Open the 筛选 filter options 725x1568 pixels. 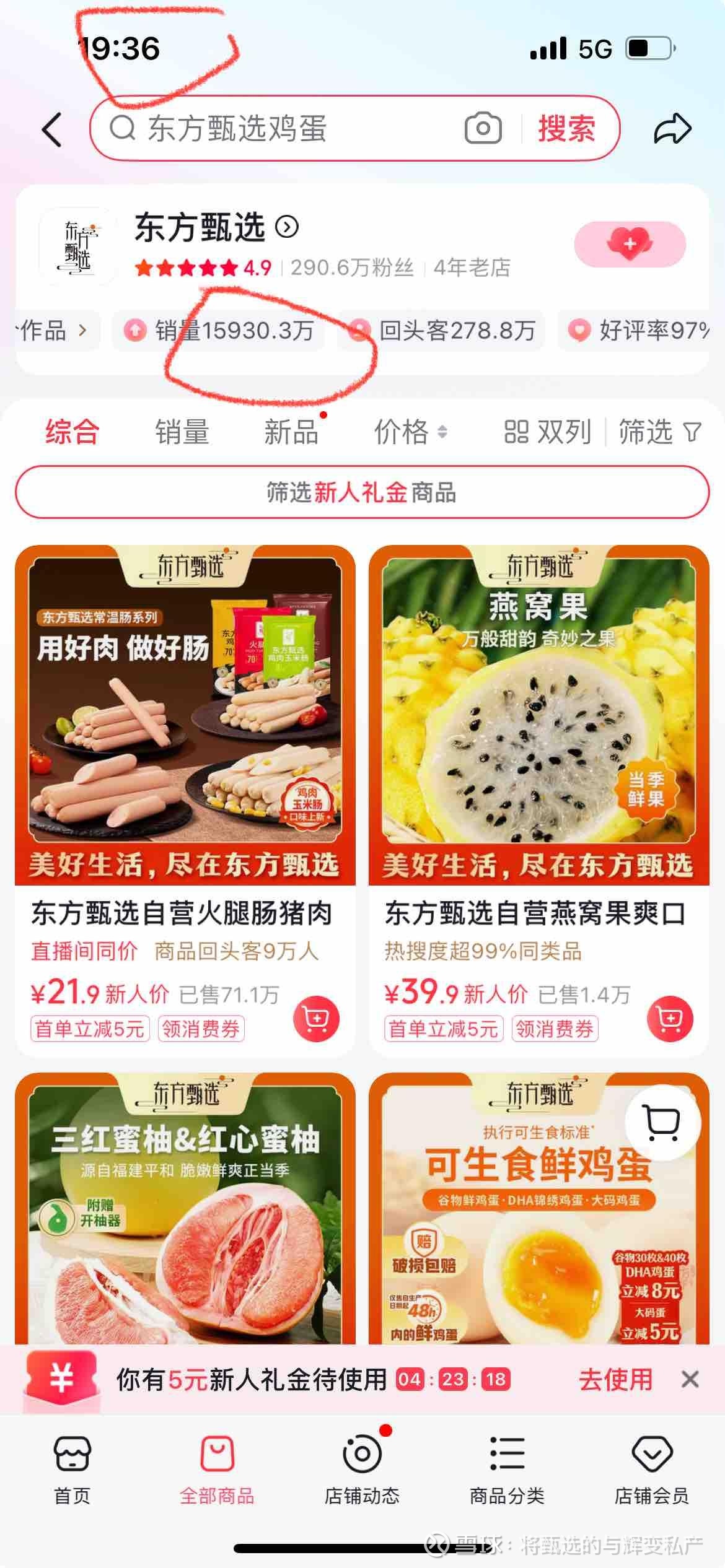coord(659,432)
